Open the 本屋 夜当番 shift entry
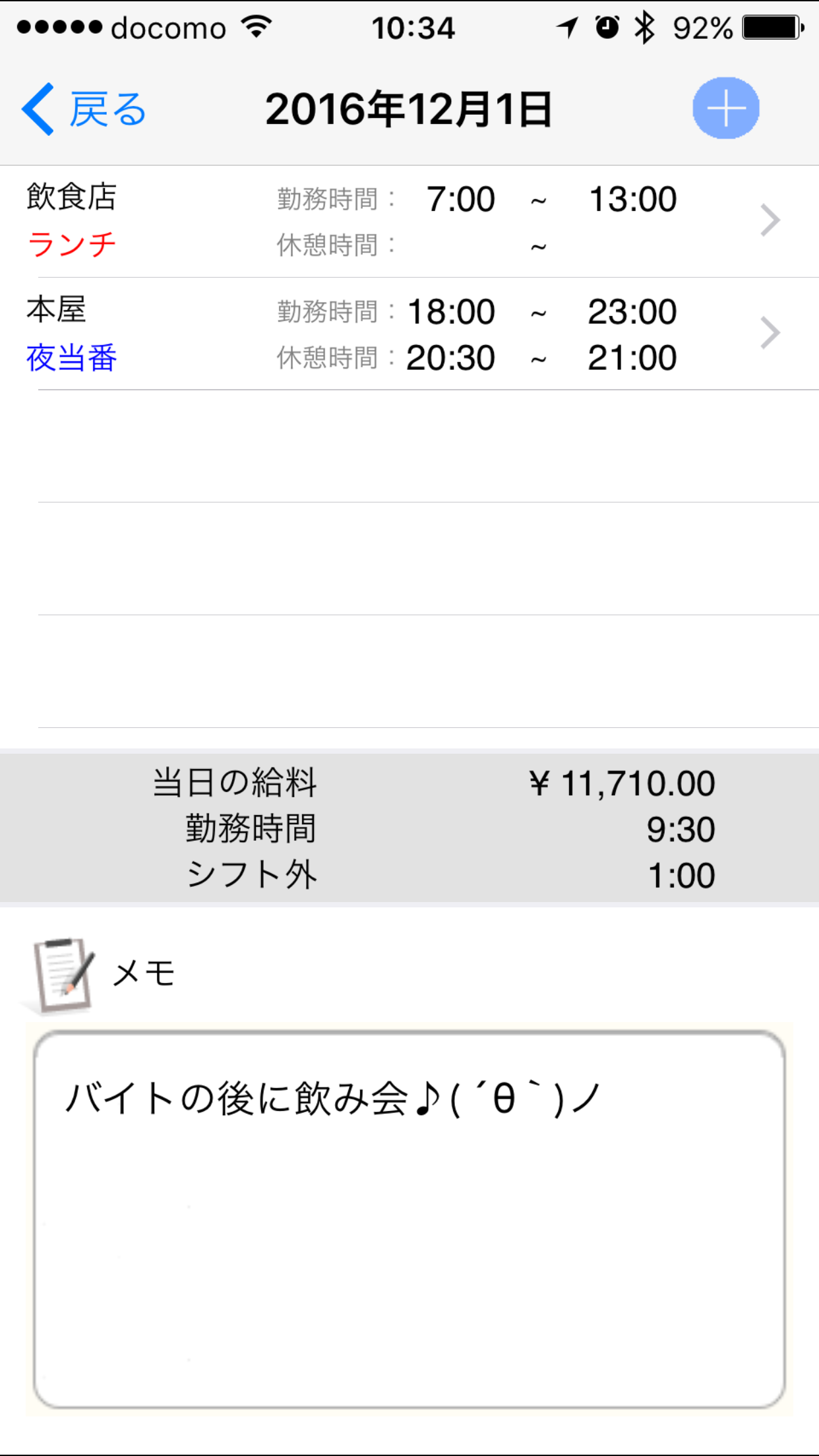This screenshot has height=1456, width=819. pyautogui.click(x=409, y=334)
